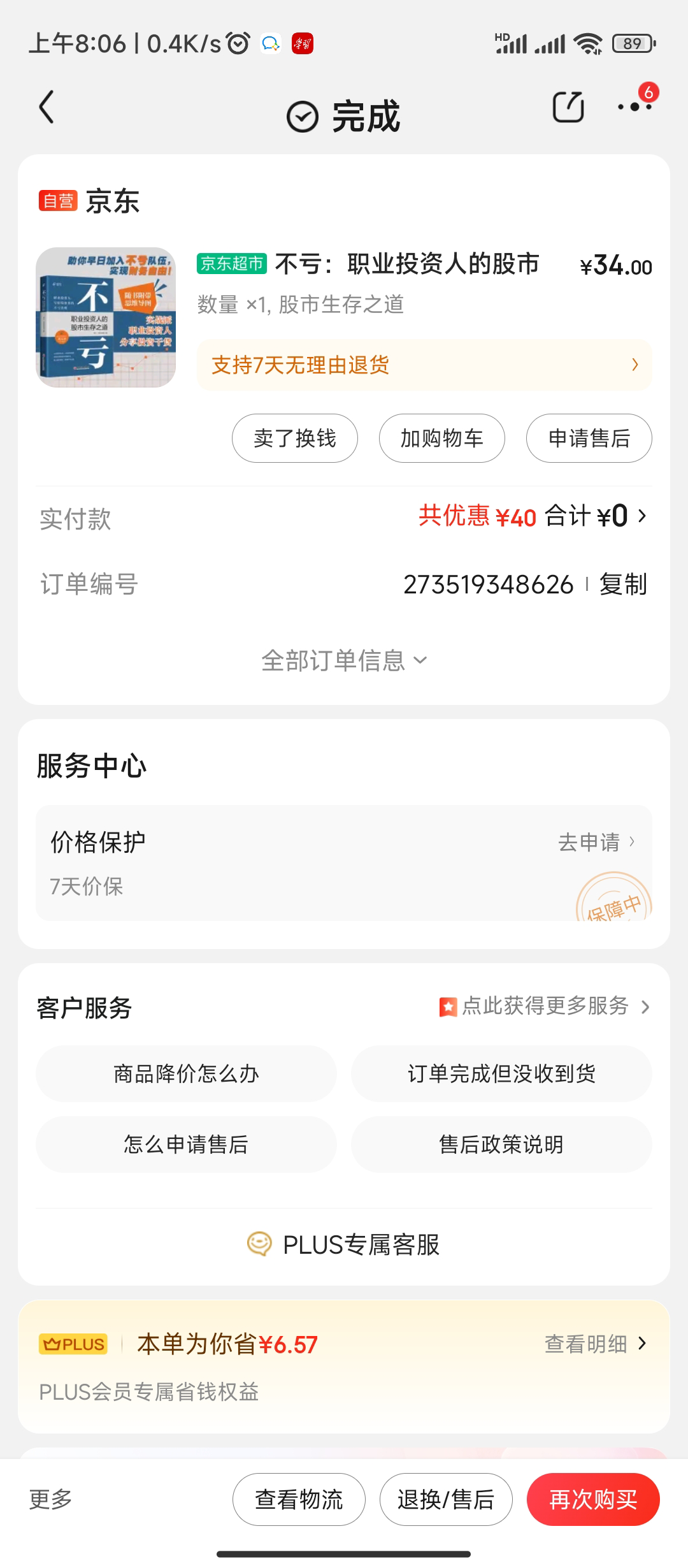Contact PLUS专属客服
Viewport: 688px width, 1568px height.
click(x=344, y=1244)
